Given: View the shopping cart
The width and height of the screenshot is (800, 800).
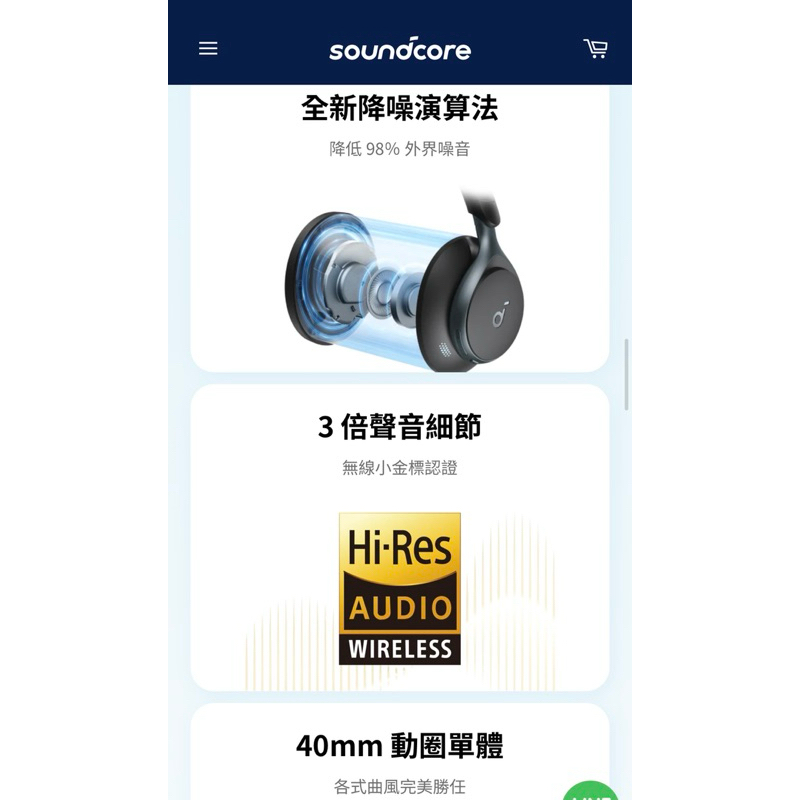Looking at the screenshot, I should click(595, 48).
